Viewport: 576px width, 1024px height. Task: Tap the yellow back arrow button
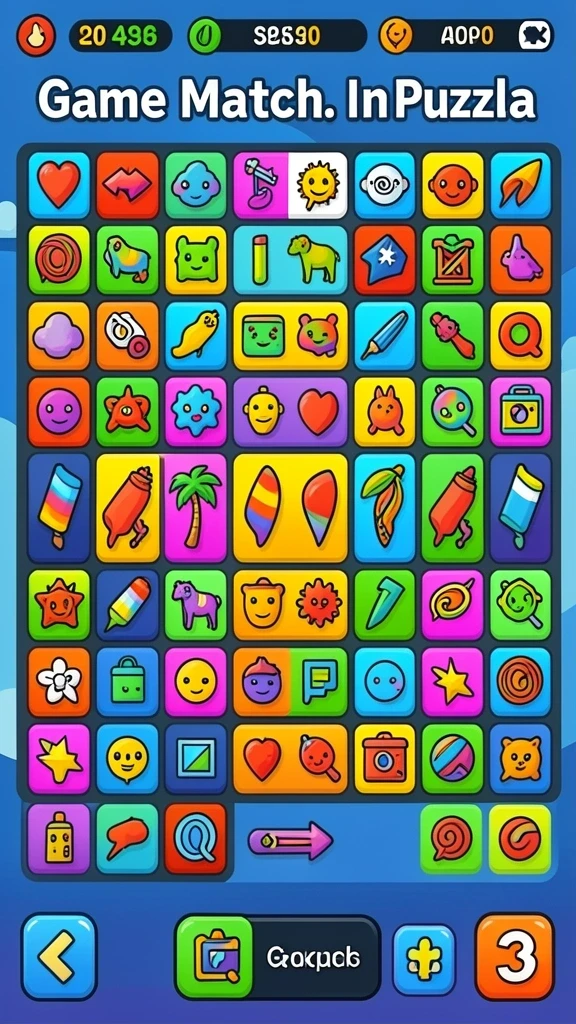(59, 957)
